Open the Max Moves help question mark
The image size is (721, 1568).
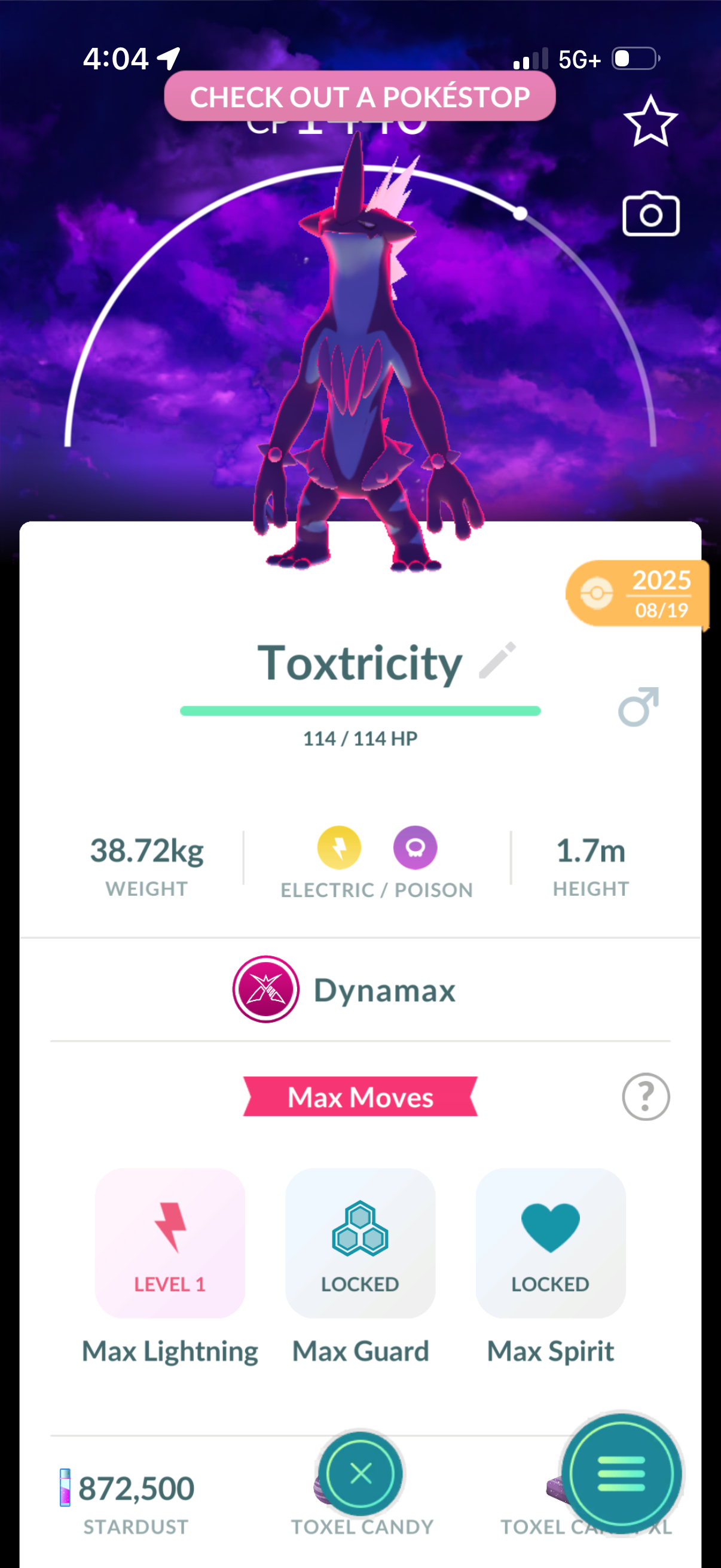click(x=646, y=1096)
